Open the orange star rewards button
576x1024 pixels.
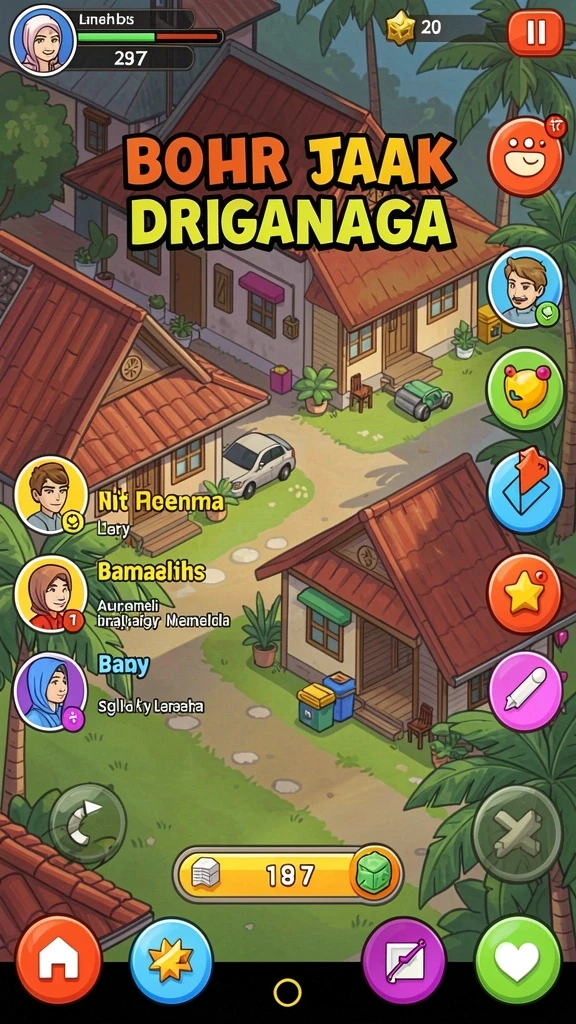coord(524,593)
